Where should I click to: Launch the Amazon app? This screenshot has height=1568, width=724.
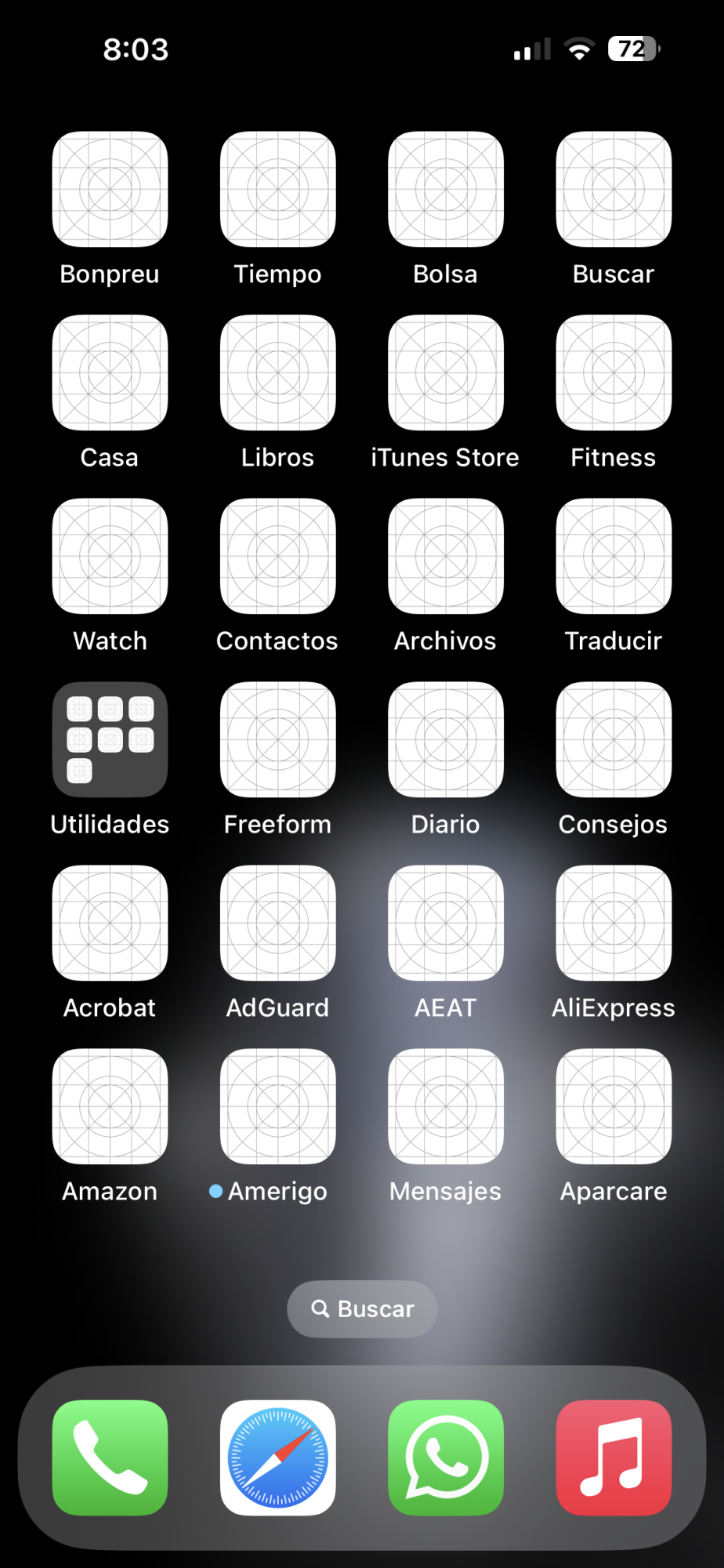(x=110, y=1106)
